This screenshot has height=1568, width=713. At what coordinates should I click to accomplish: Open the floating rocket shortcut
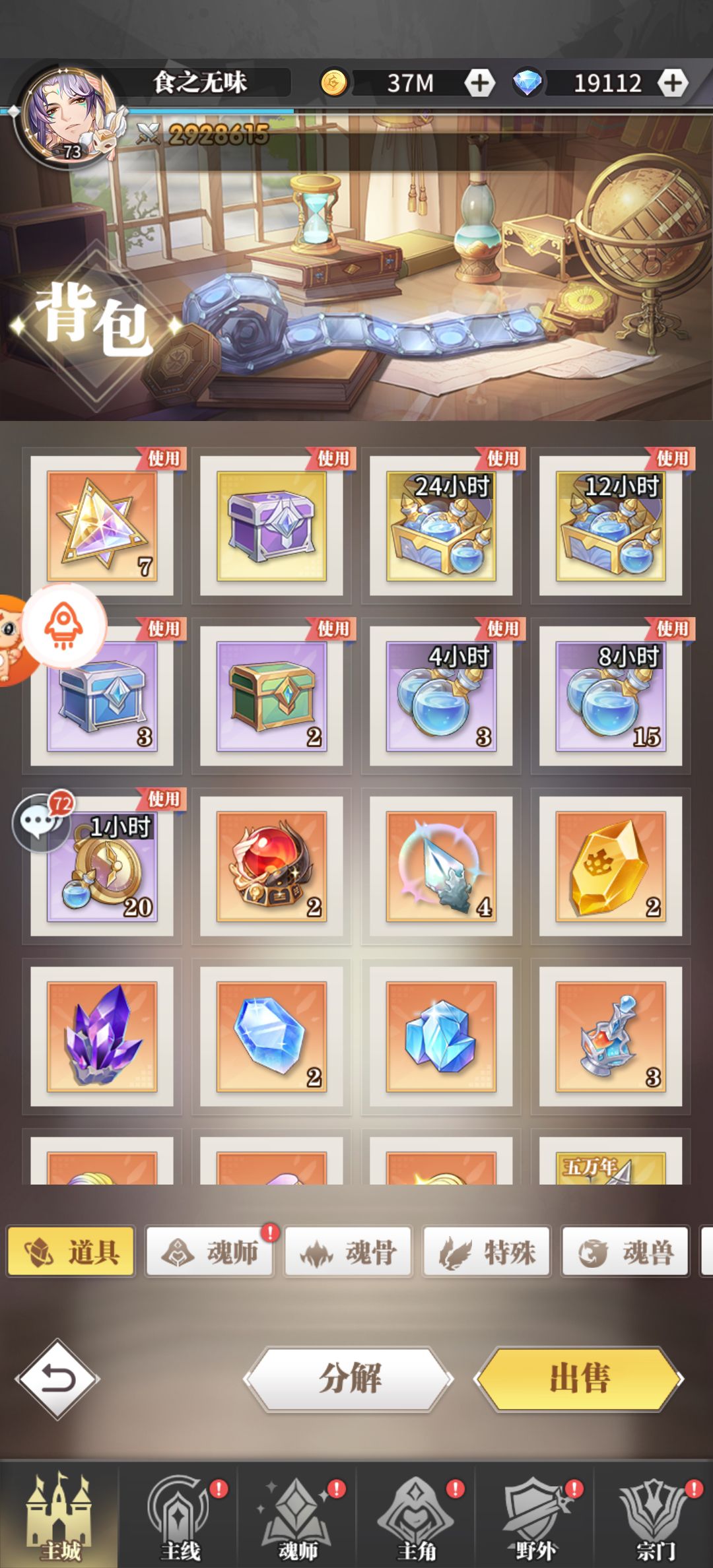click(64, 624)
